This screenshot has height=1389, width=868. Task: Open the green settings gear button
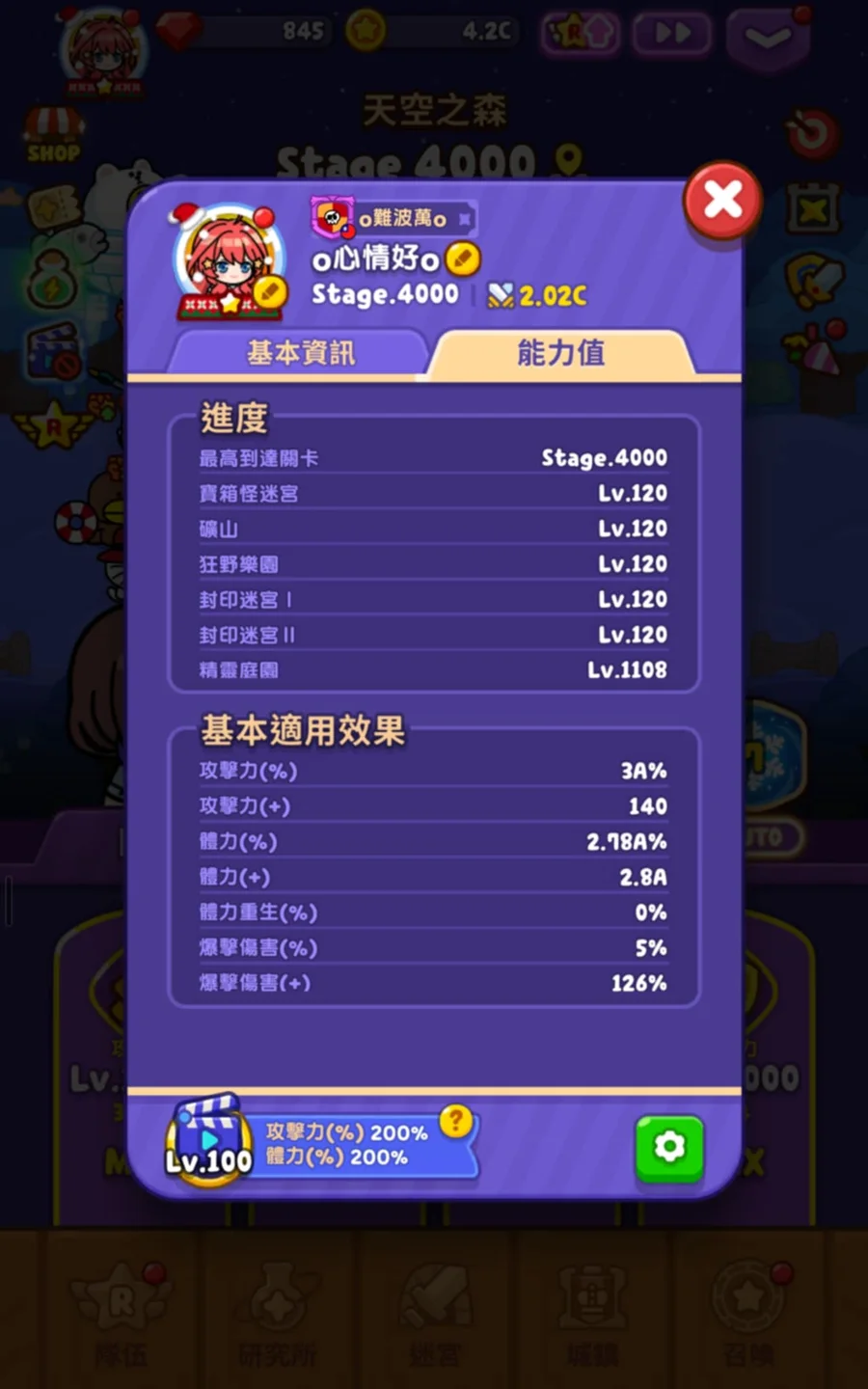tap(668, 1147)
